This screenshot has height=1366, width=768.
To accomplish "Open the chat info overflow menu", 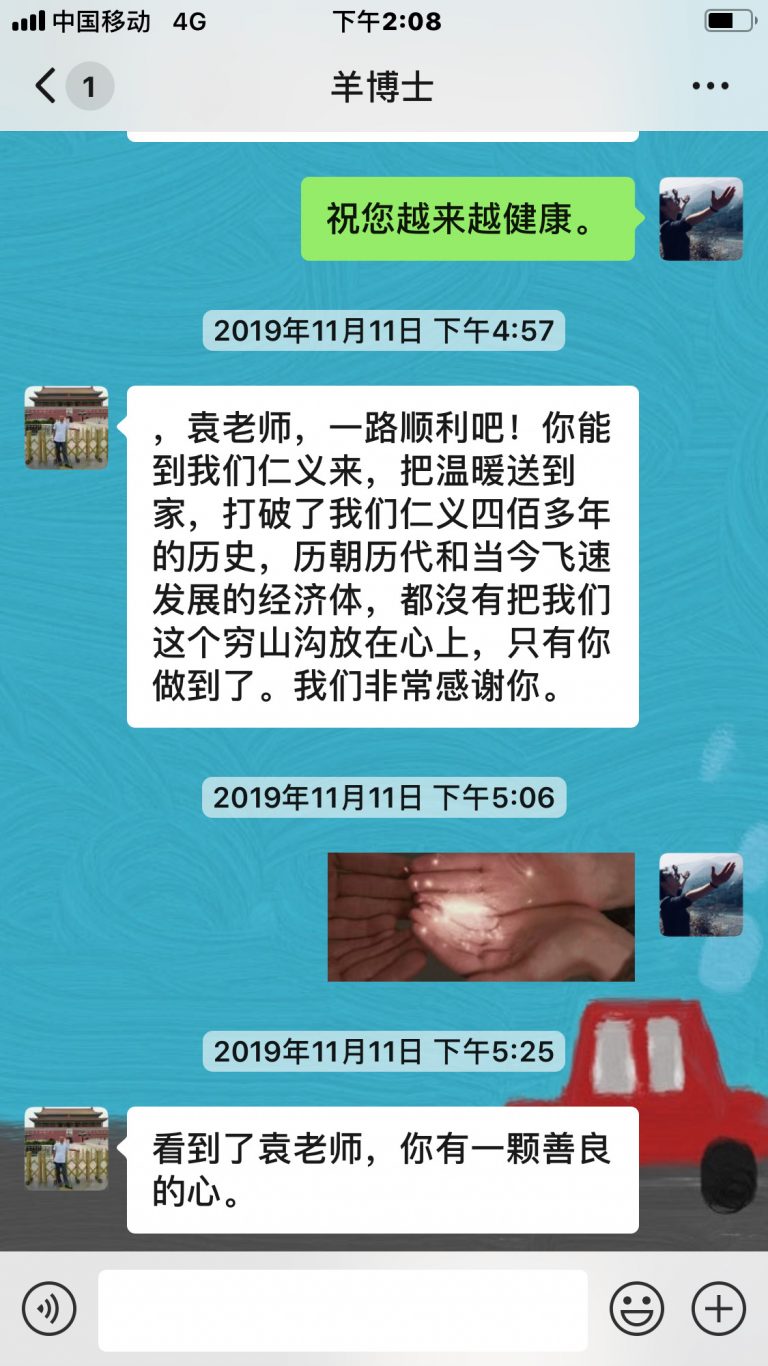I will click(x=710, y=86).
